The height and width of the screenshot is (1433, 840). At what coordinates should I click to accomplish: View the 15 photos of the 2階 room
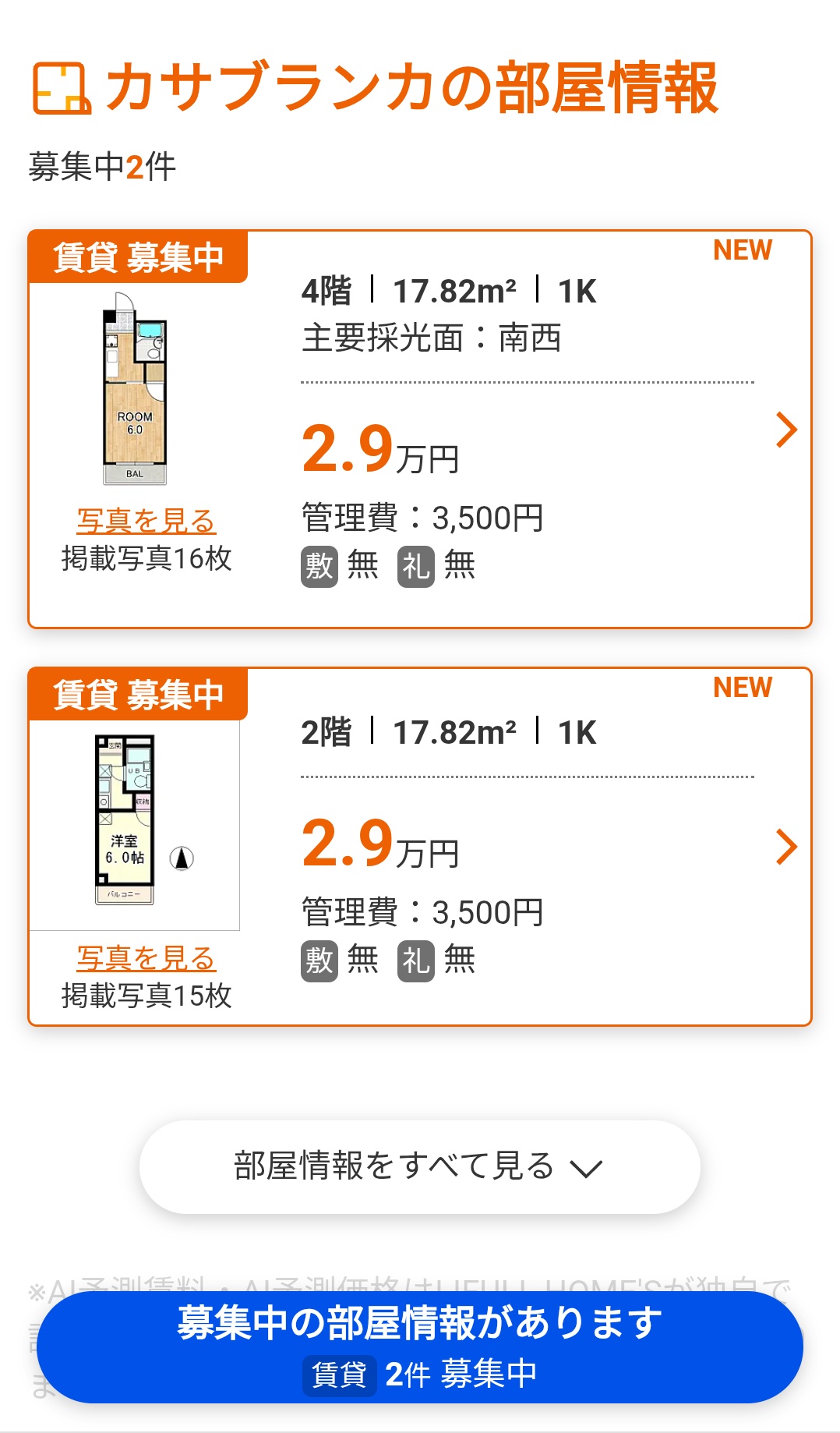(146, 958)
